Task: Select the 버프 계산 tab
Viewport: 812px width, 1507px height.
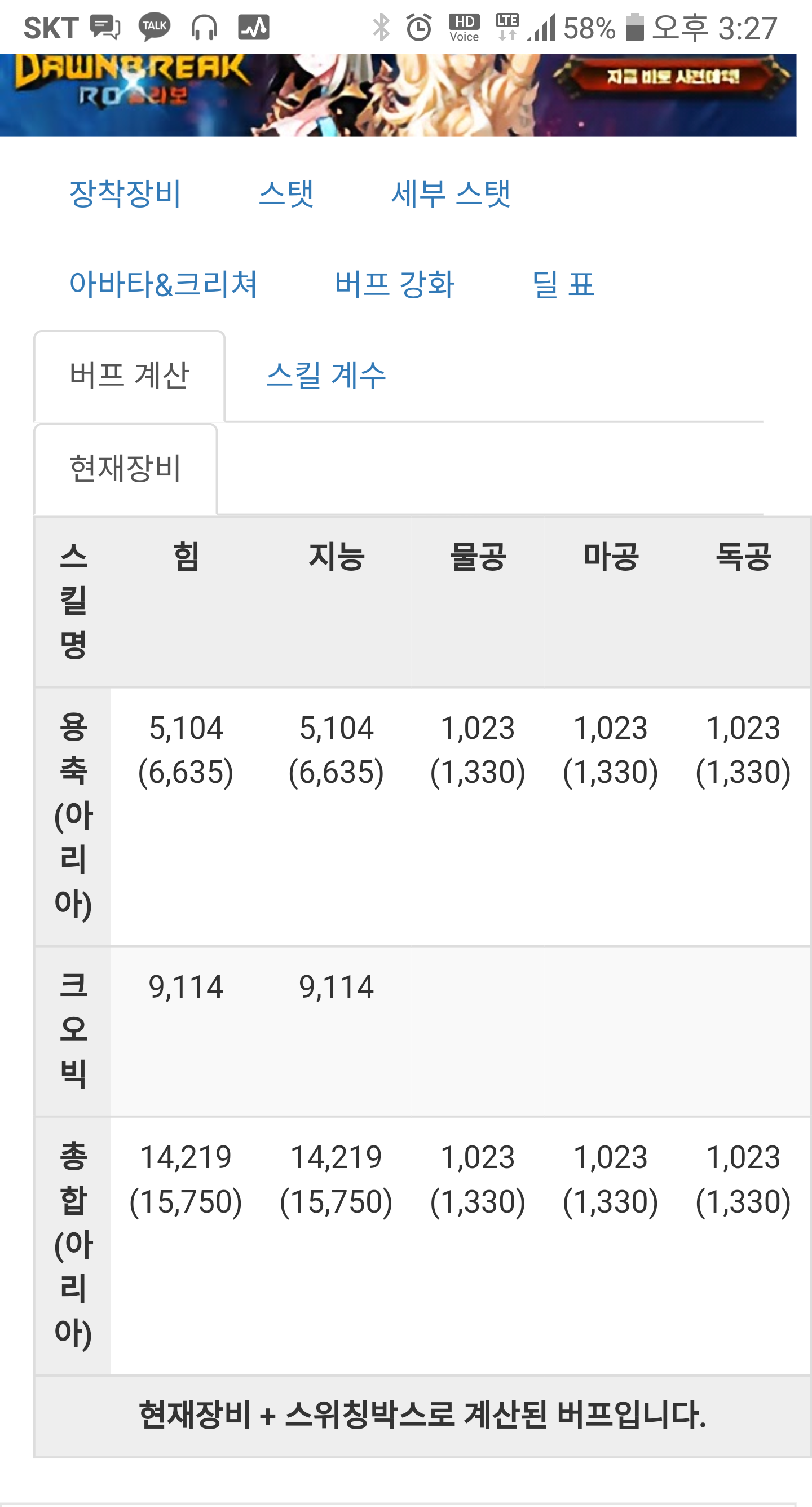Action: pyautogui.click(x=129, y=376)
